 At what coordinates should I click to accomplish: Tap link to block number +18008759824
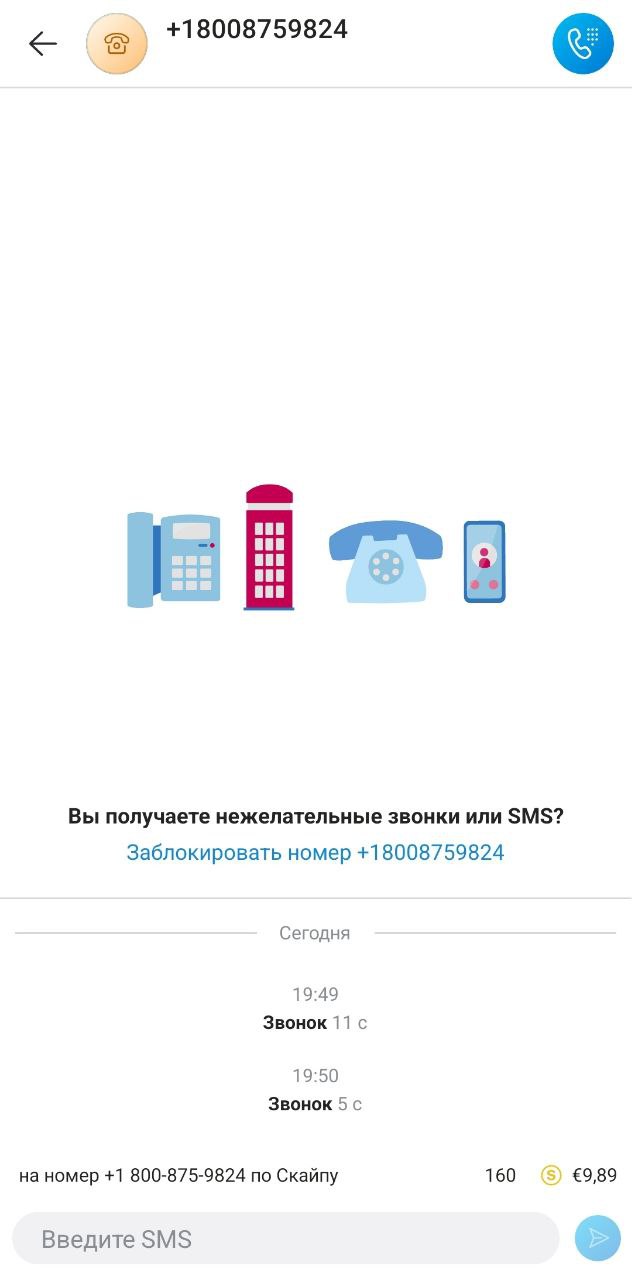pos(315,853)
